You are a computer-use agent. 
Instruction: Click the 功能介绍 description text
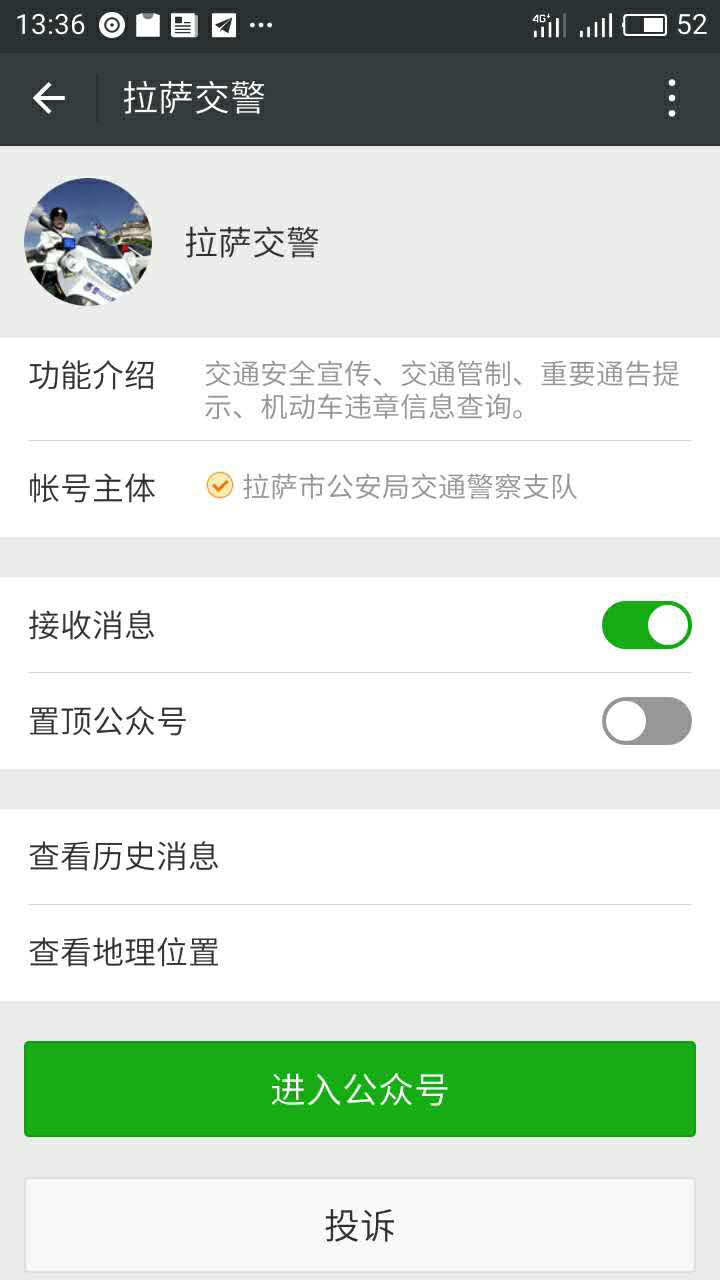440,390
